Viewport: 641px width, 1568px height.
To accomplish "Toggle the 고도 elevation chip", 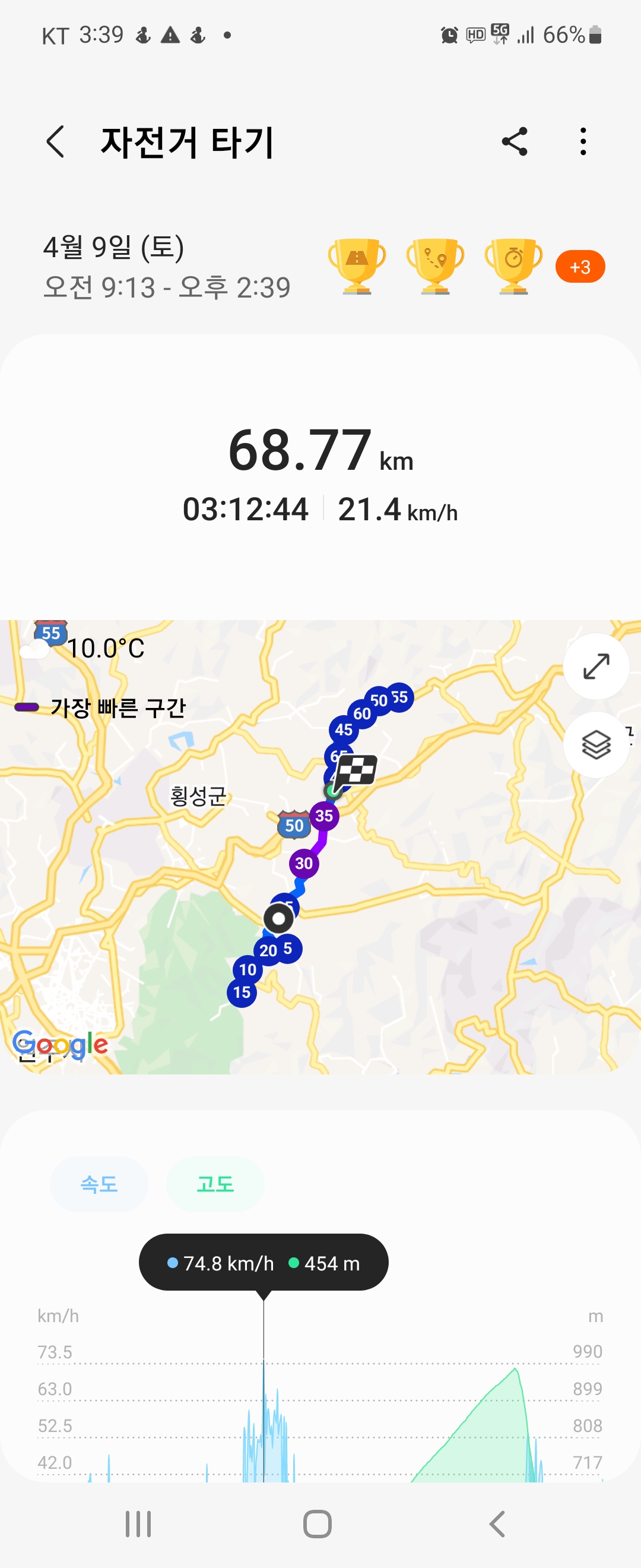I will click(x=215, y=1184).
